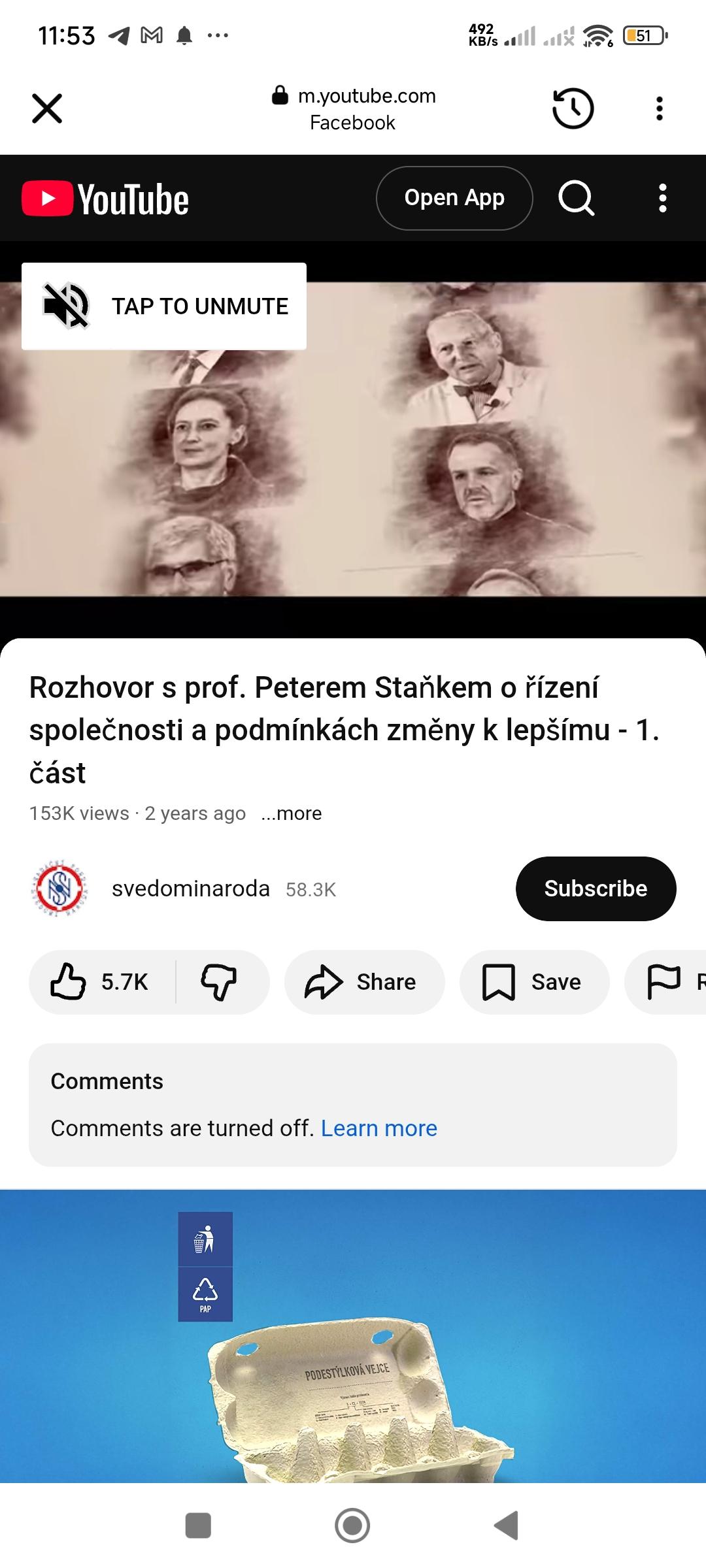Go to home screen via navigation bar
The width and height of the screenshot is (706, 1568).
(x=352, y=1526)
